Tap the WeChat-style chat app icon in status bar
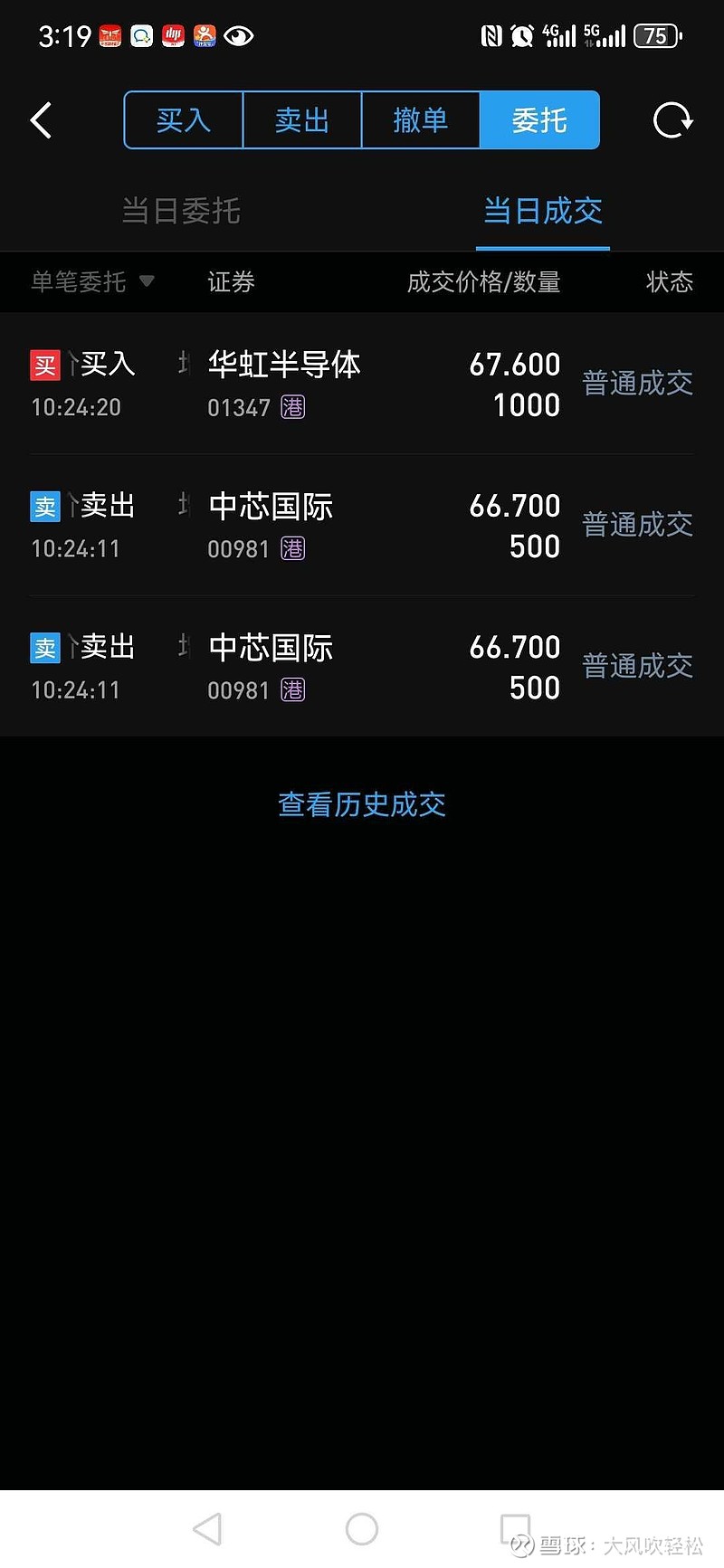 (x=141, y=36)
